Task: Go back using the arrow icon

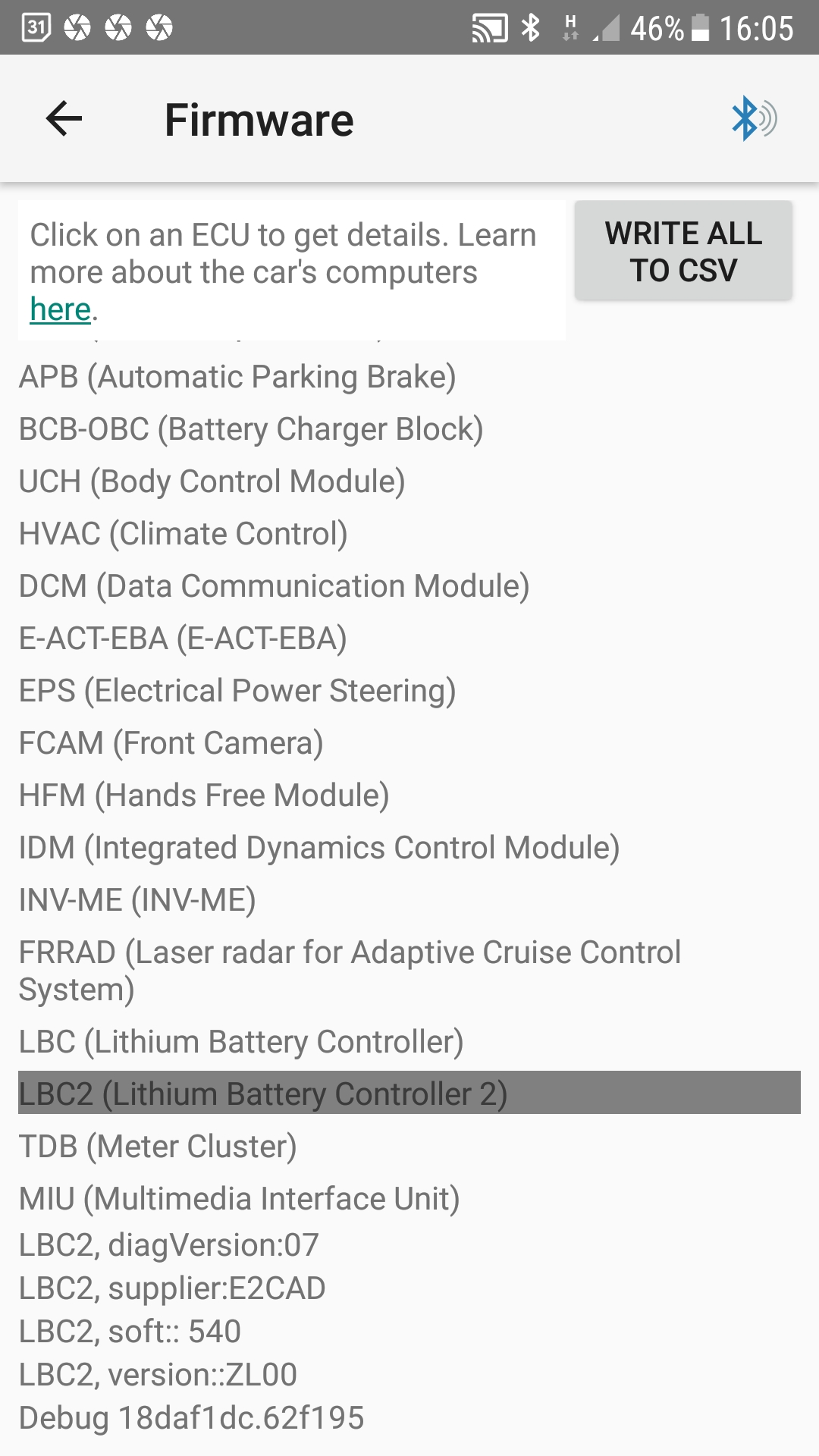Action: [x=64, y=119]
